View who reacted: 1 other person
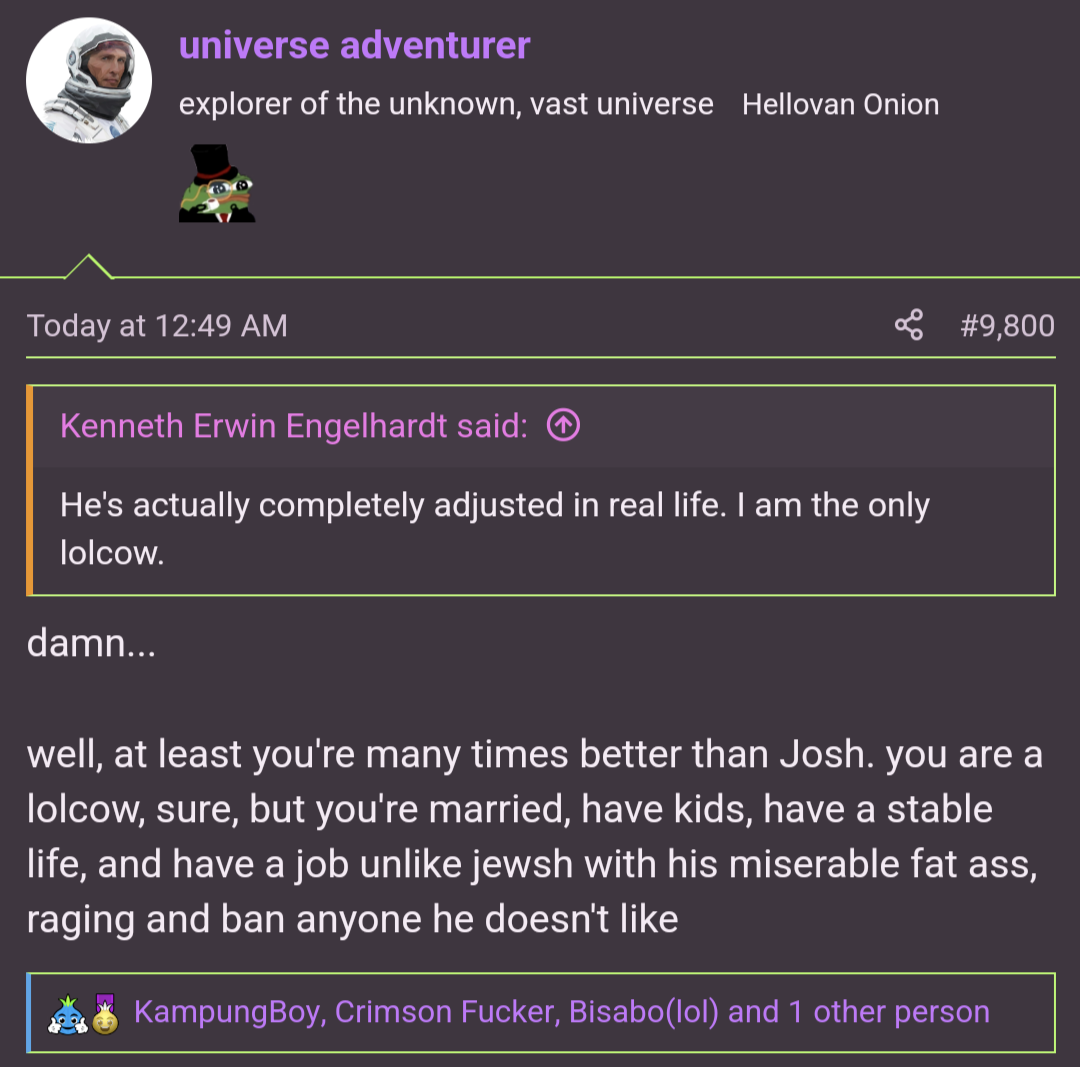 pyautogui.click(x=889, y=1012)
